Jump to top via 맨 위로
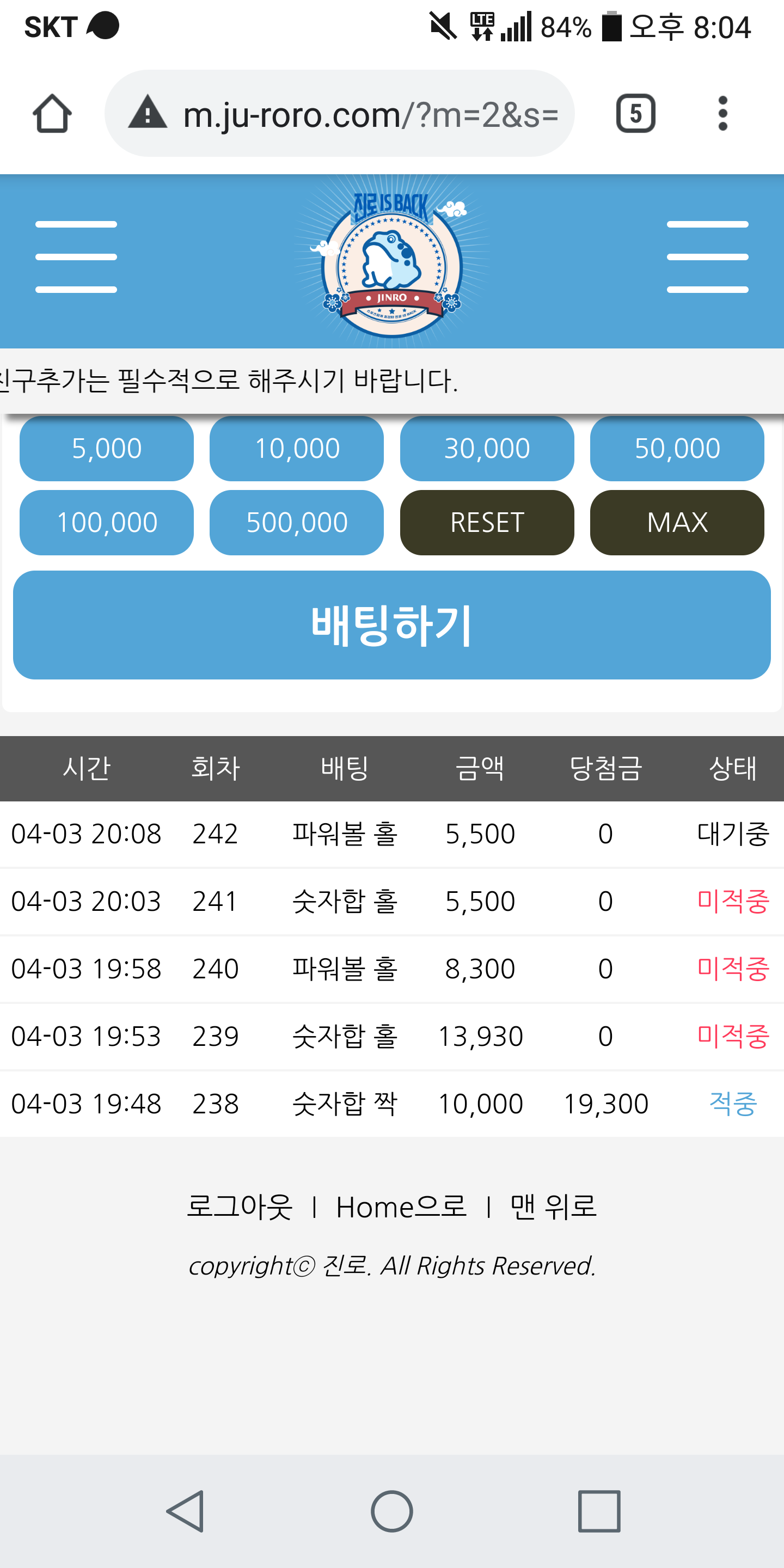The image size is (784, 1568). click(553, 1206)
